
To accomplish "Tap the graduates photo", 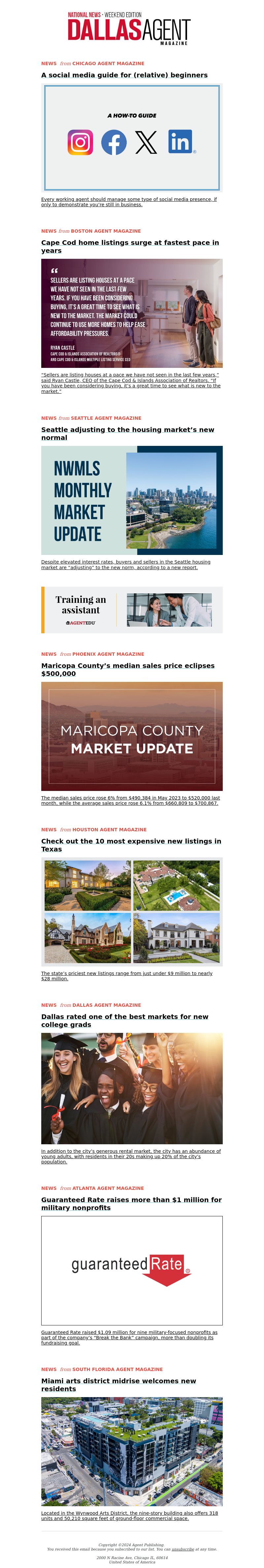I will (131, 1088).
